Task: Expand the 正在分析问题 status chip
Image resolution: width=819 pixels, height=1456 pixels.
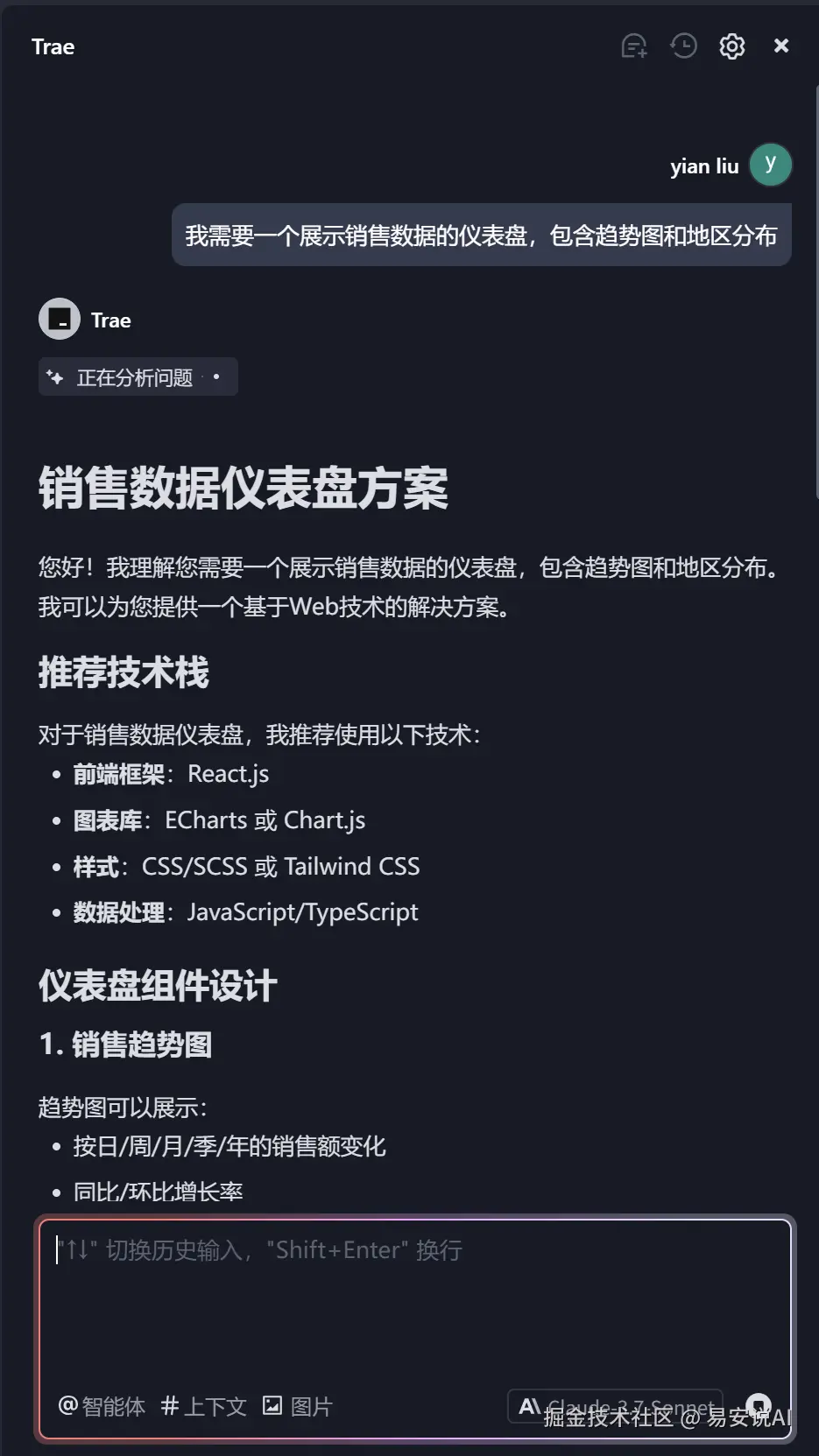Action: pyautogui.click(x=138, y=377)
